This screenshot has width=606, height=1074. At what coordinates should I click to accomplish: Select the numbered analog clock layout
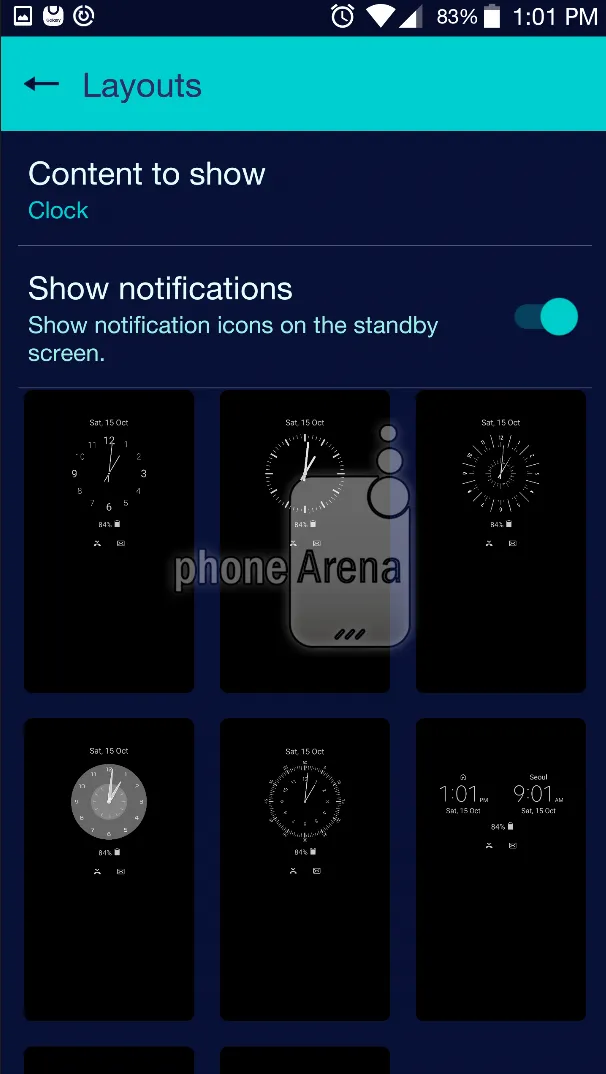[x=109, y=540]
